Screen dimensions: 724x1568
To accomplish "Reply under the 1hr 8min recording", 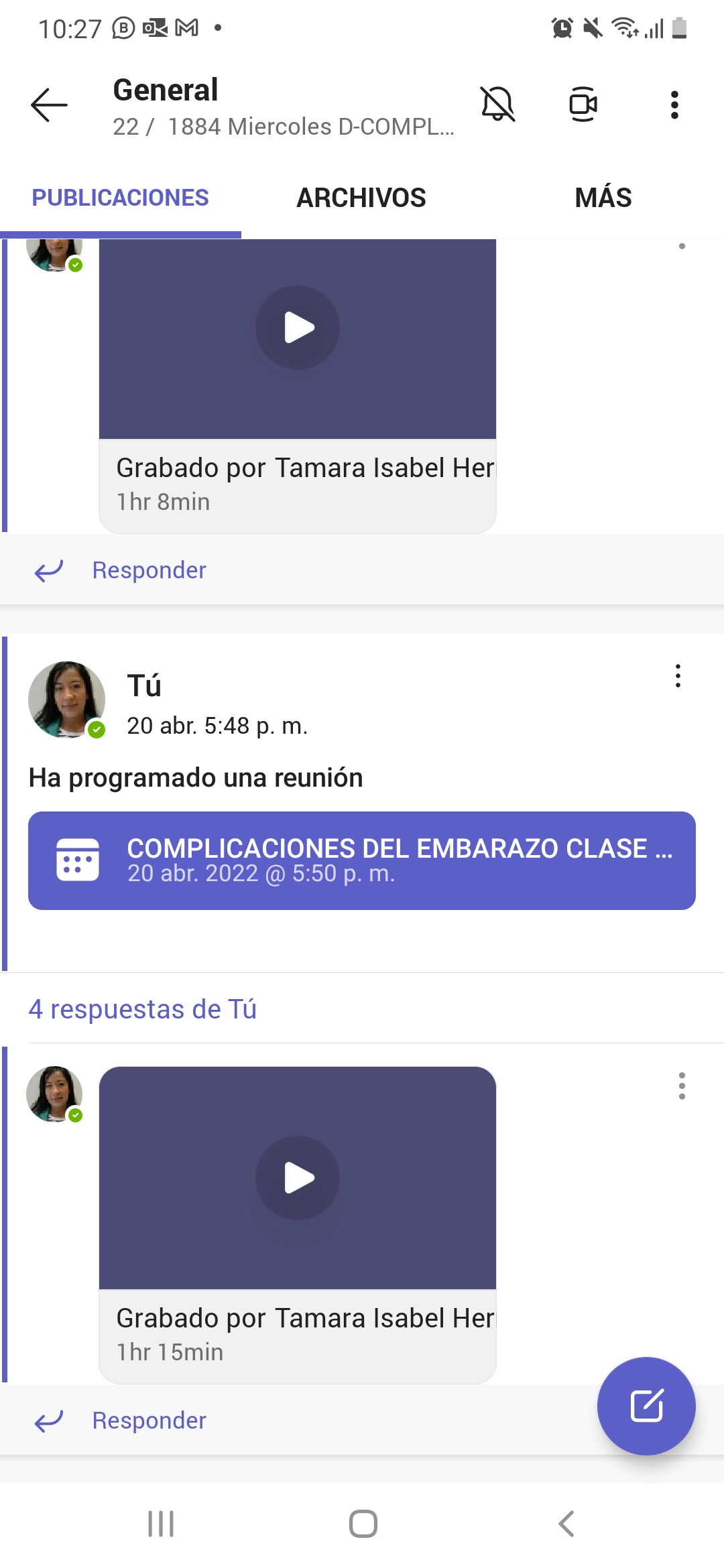I will tap(149, 570).
